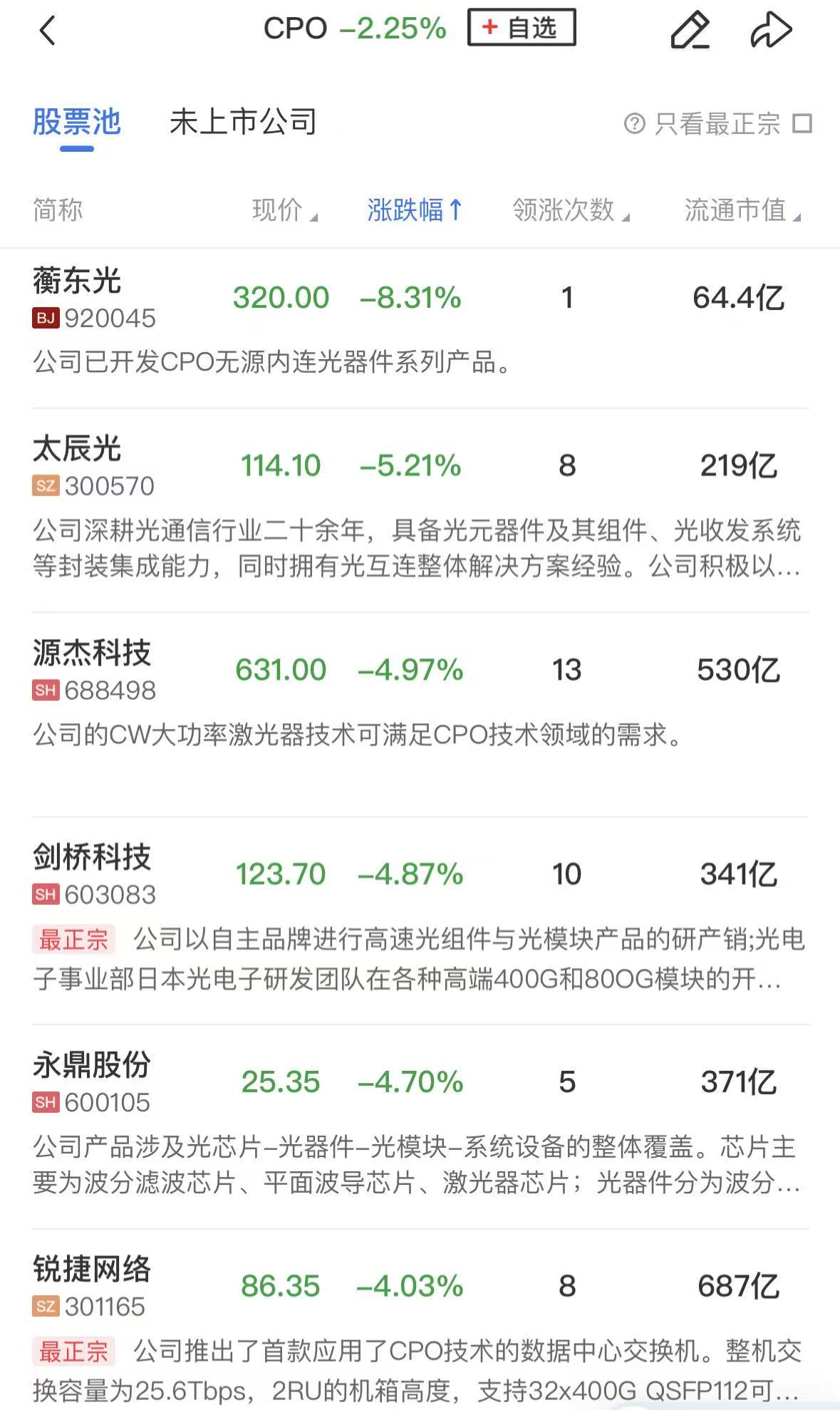840x1410 pixels.
Task: Open the edit pencil icon
Action: (690, 31)
